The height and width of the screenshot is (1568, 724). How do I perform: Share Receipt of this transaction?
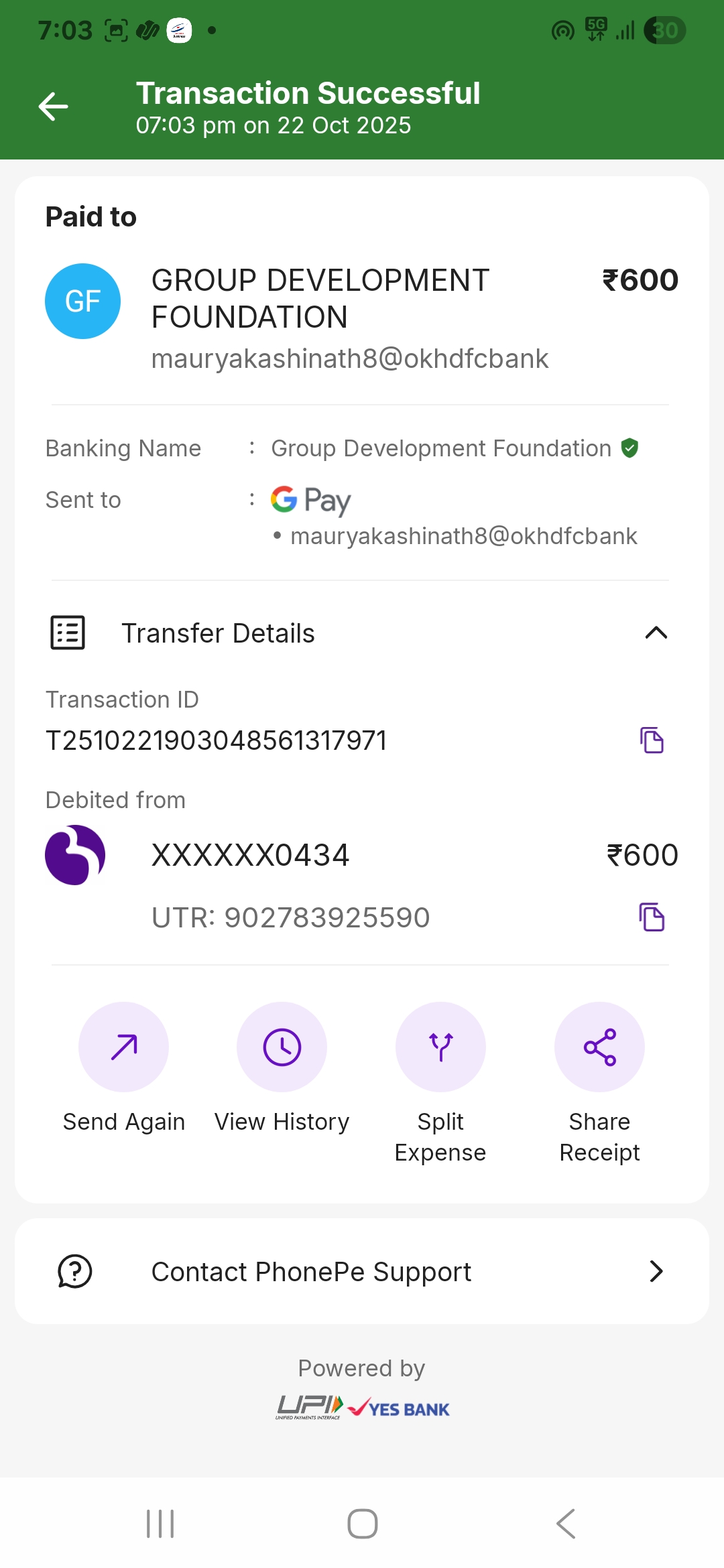pos(599,1047)
